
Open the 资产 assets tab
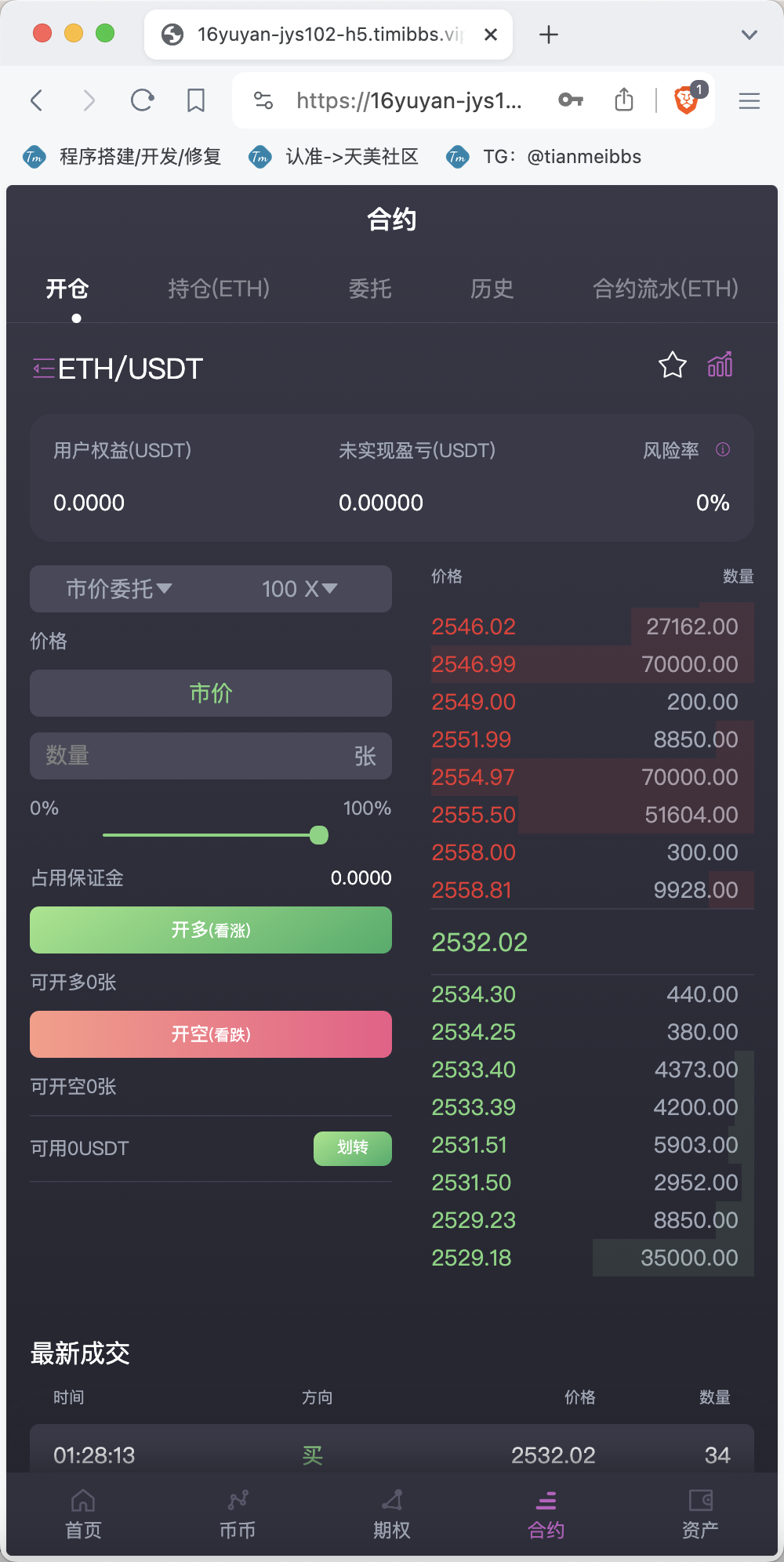point(700,1513)
